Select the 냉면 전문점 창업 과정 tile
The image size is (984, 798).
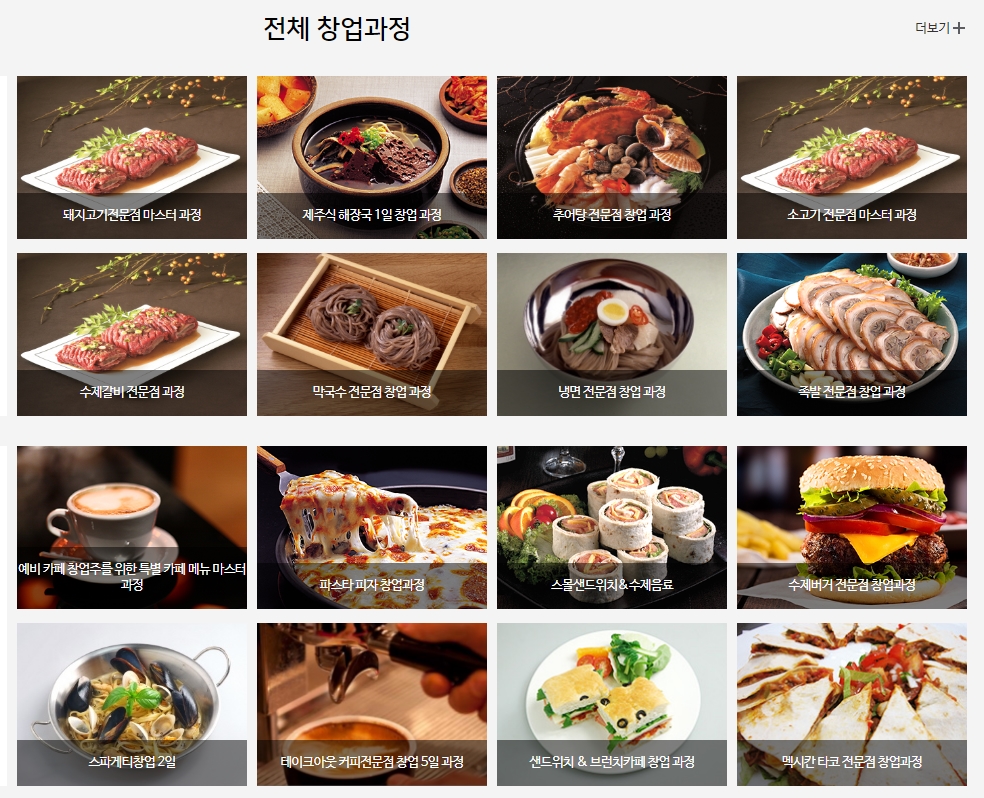612,334
